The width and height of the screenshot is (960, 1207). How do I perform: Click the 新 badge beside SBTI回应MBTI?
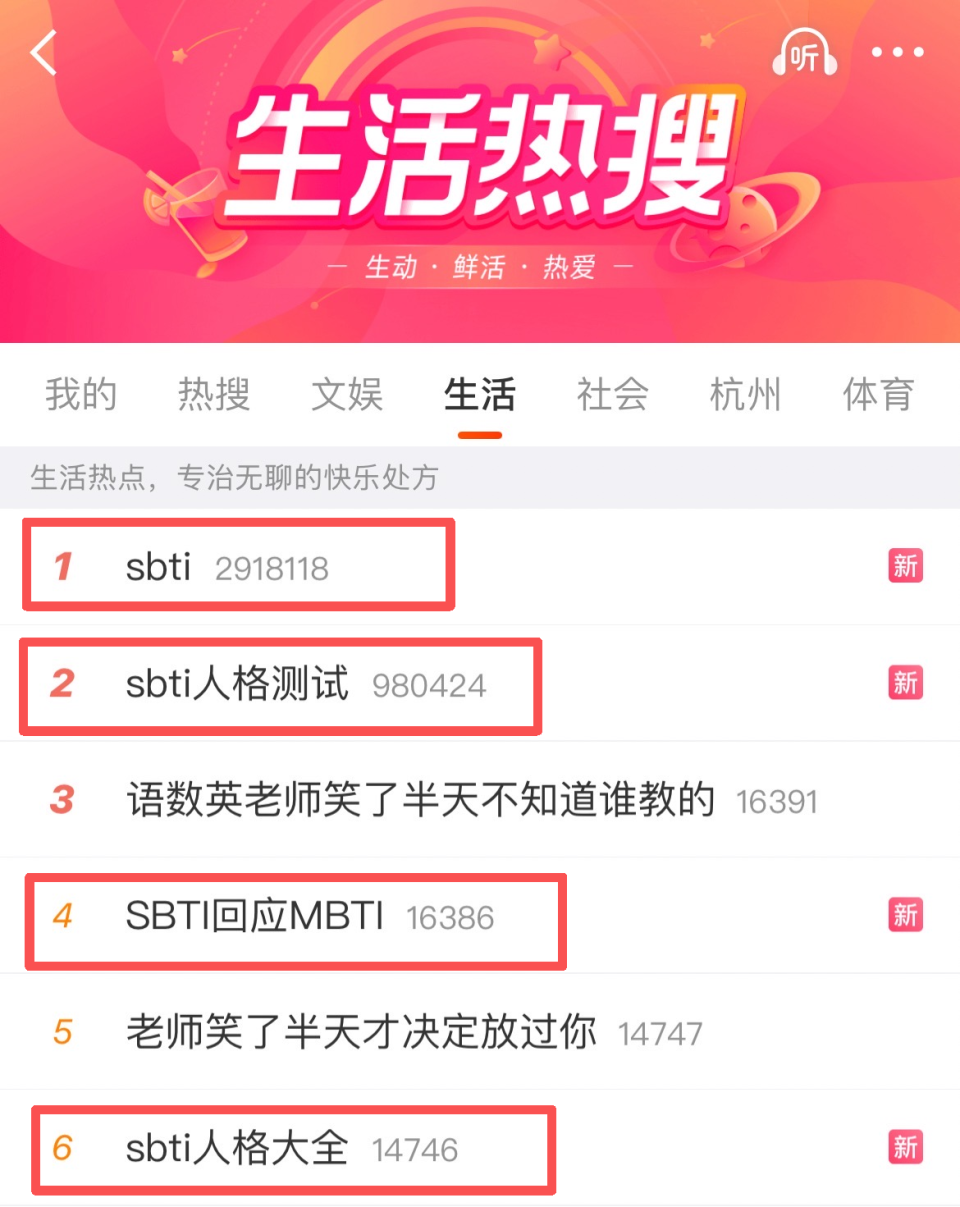[905, 915]
